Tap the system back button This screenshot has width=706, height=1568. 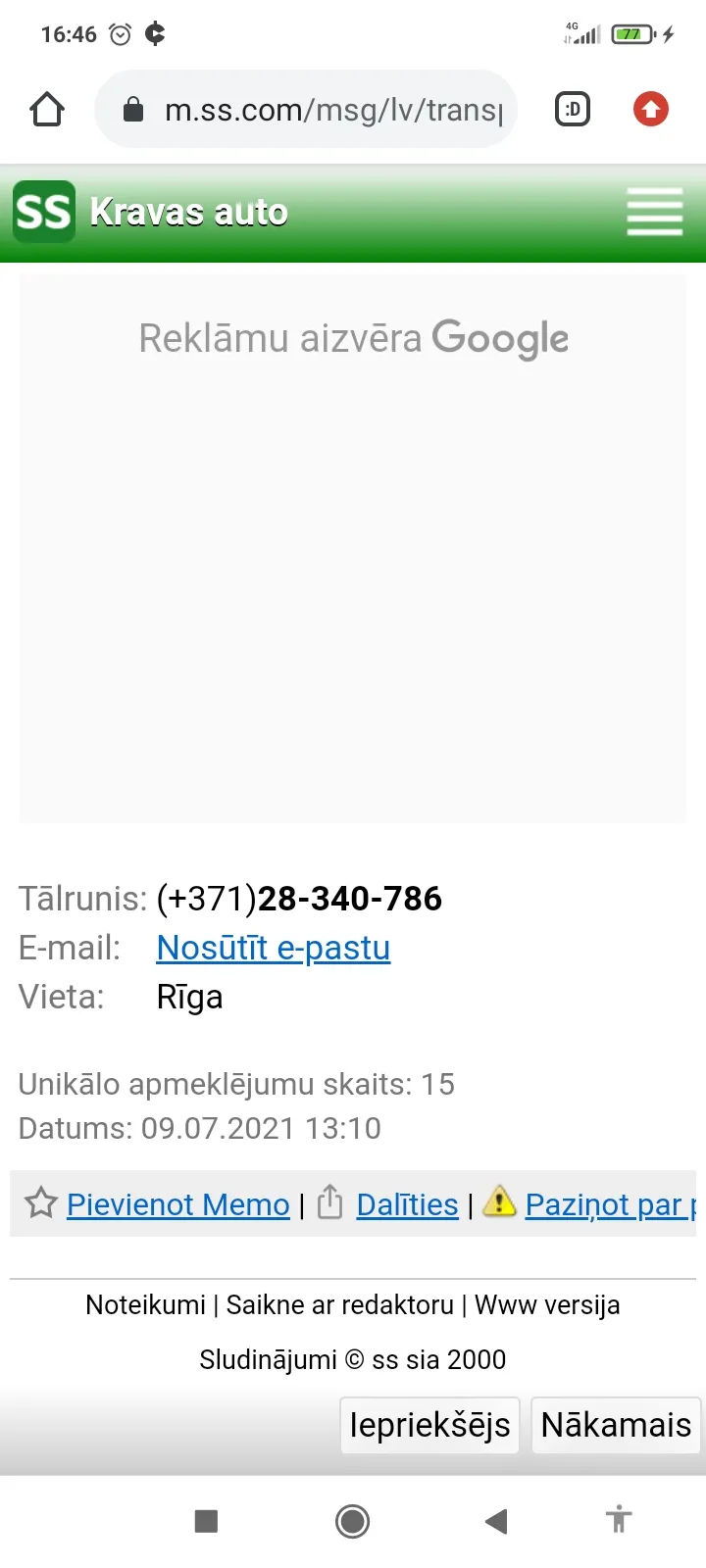tap(496, 1521)
